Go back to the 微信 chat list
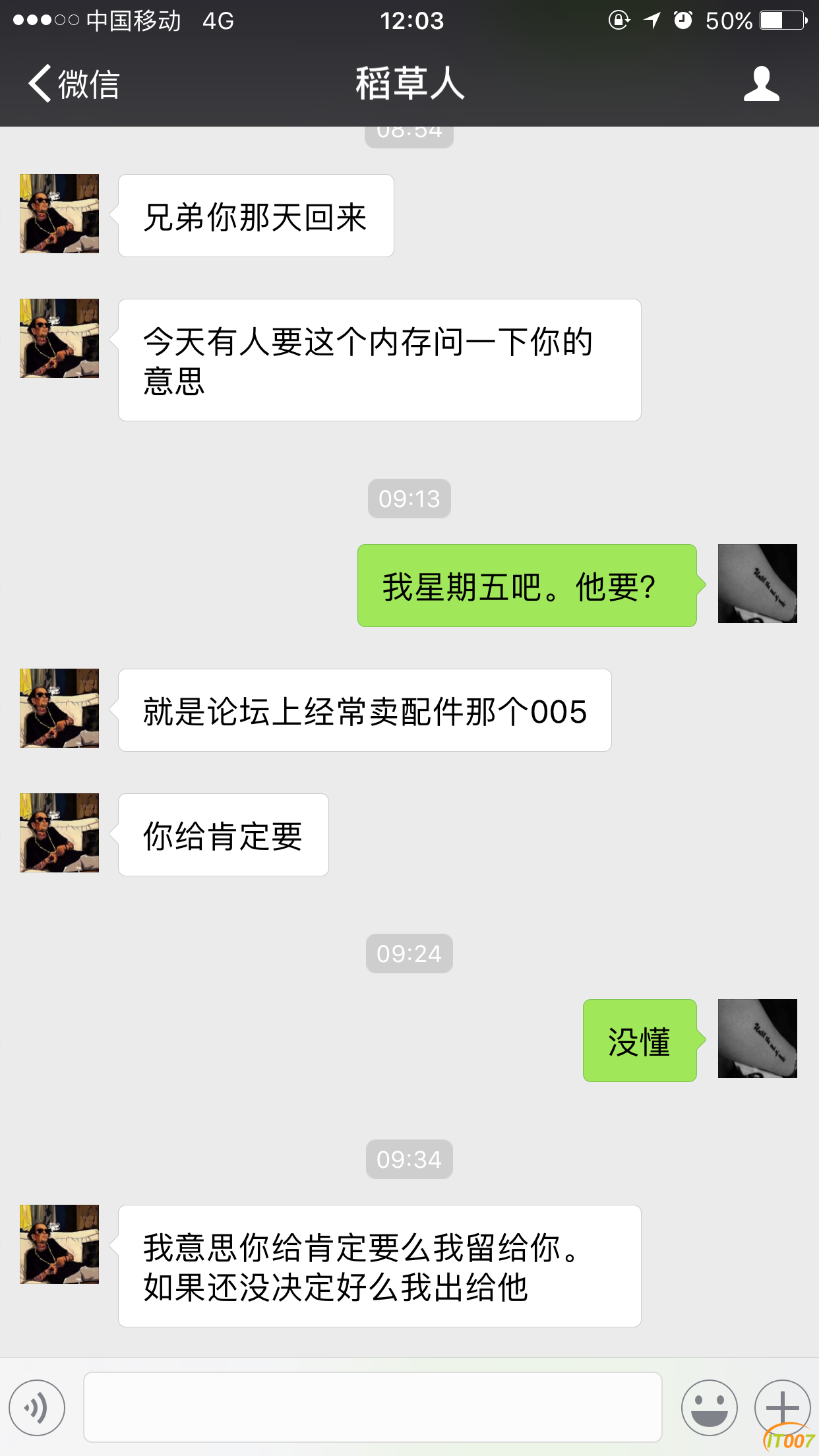The width and height of the screenshot is (819, 1456). pos(73,84)
